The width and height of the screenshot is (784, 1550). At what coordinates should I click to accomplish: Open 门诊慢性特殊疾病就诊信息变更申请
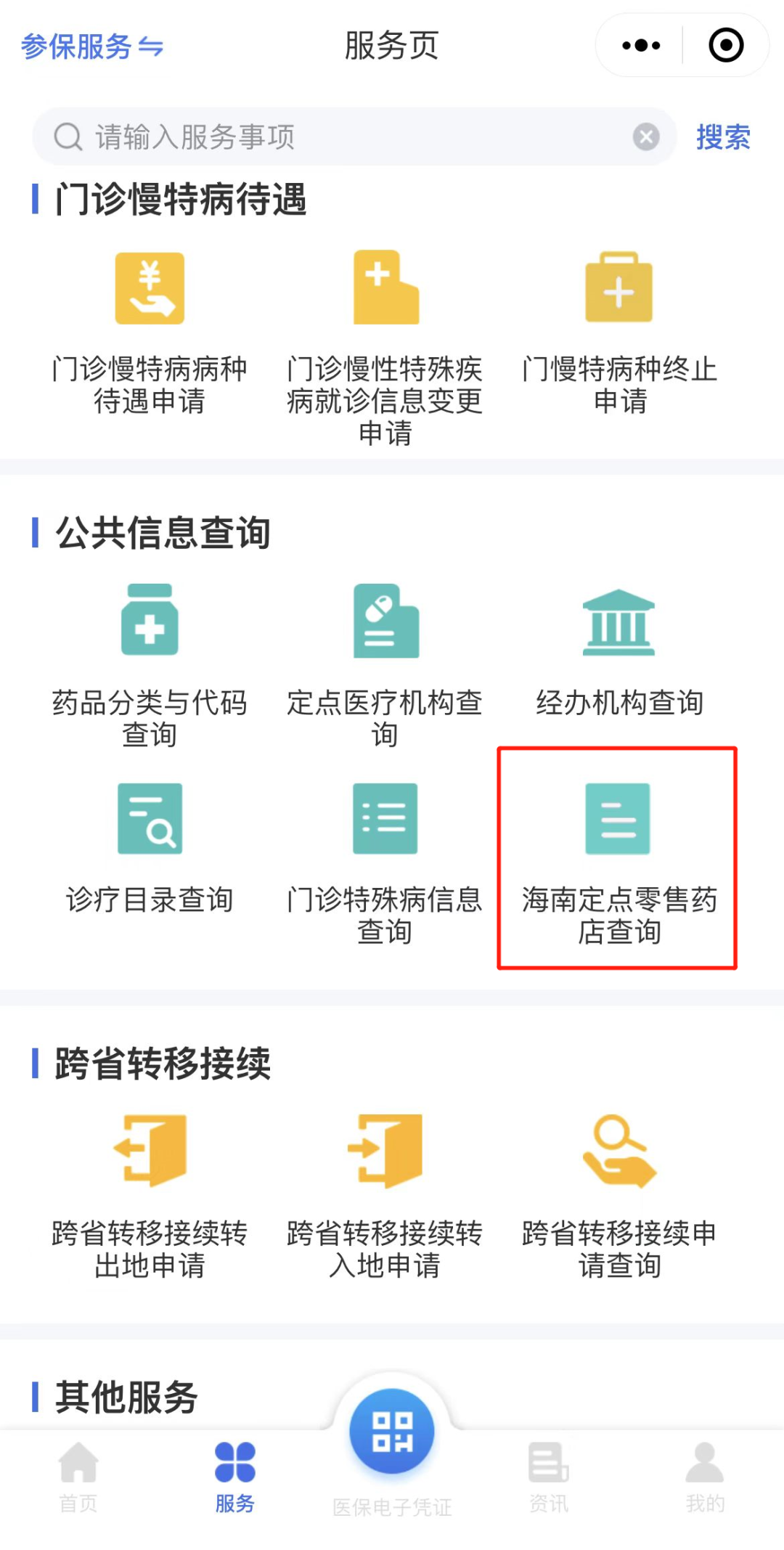click(385, 348)
